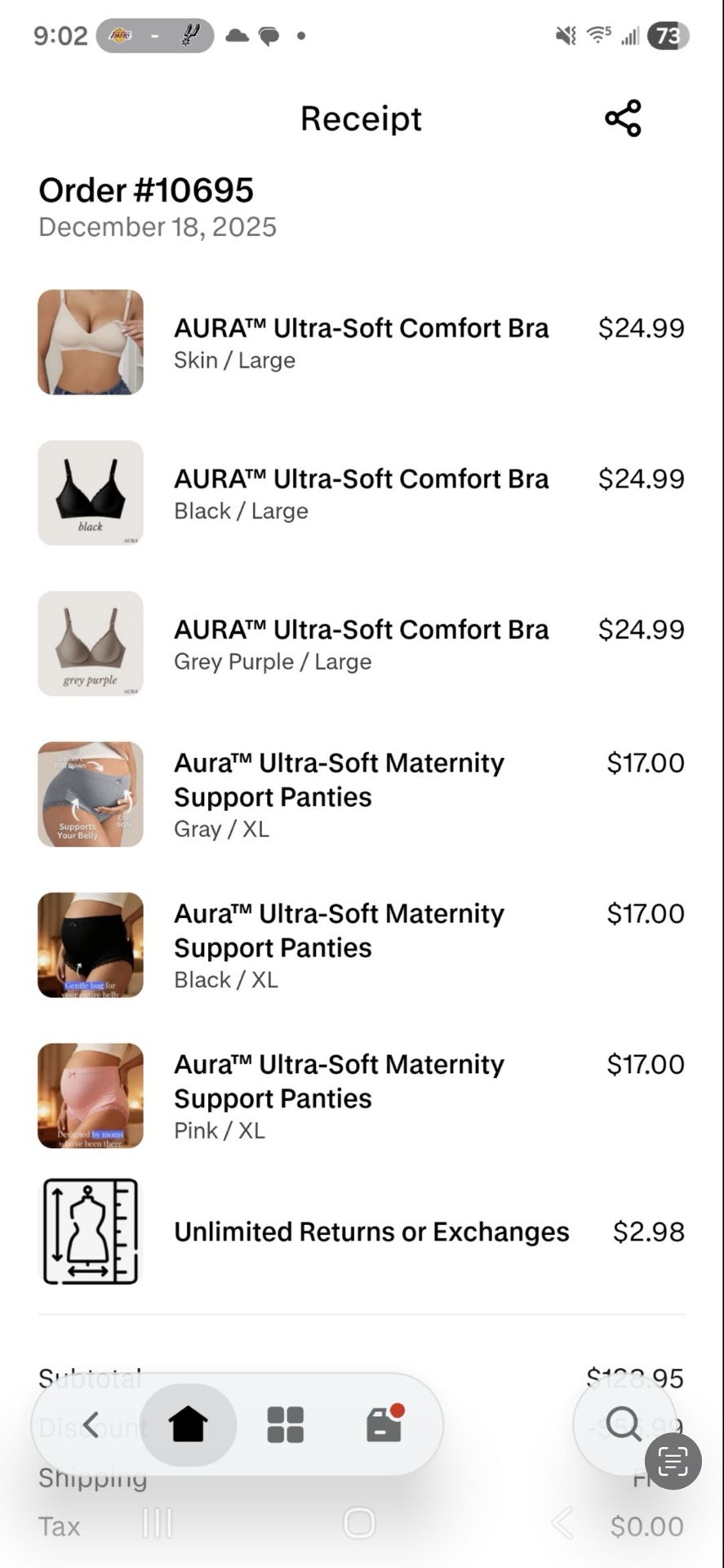Viewport: 724px width, 1568px height.
Task: Open the Skin / Large Comfort Bra item
Action: pos(361,342)
